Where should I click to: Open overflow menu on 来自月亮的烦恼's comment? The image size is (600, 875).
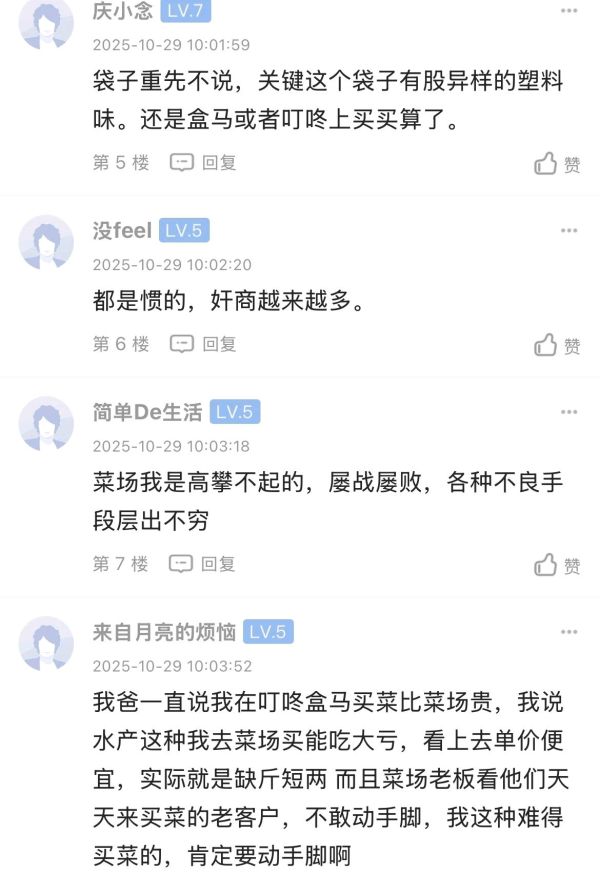point(569,632)
